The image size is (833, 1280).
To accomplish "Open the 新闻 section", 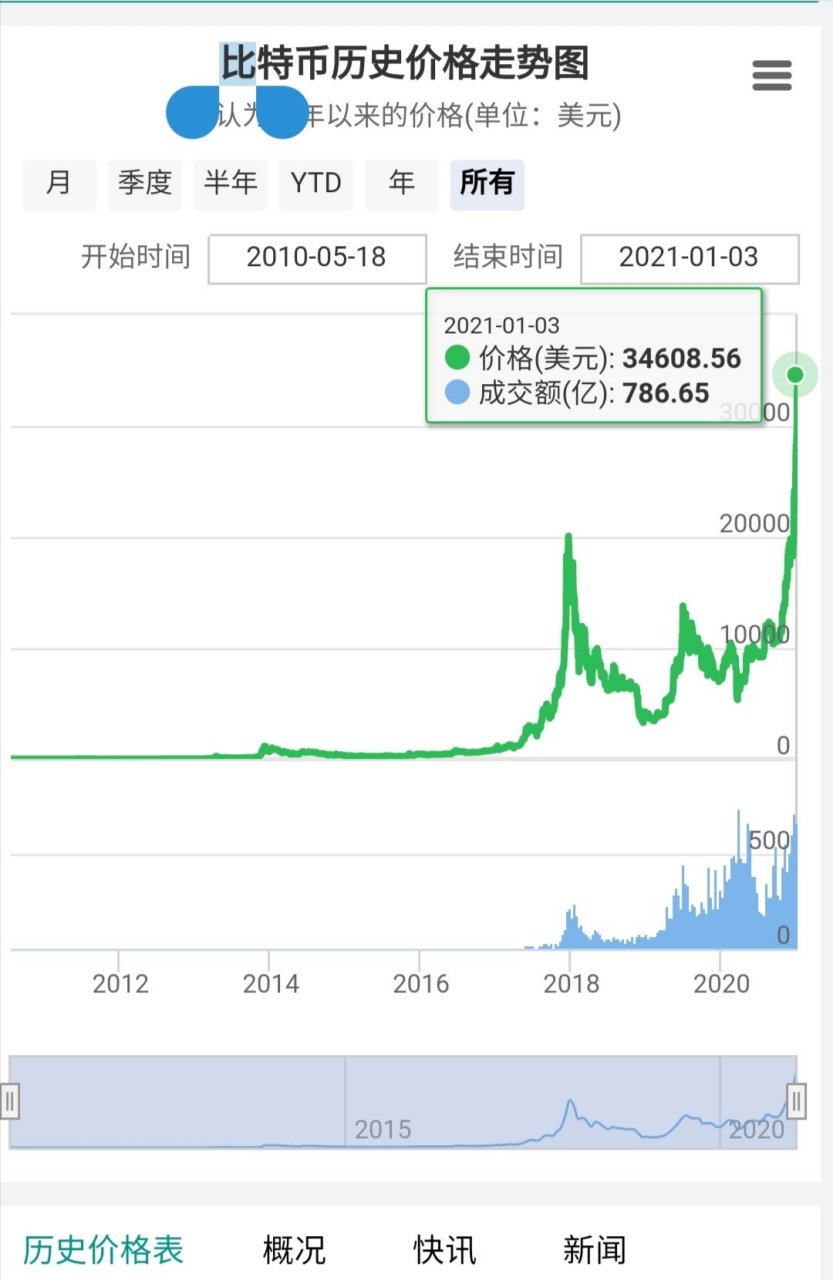I will tap(596, 1248).
